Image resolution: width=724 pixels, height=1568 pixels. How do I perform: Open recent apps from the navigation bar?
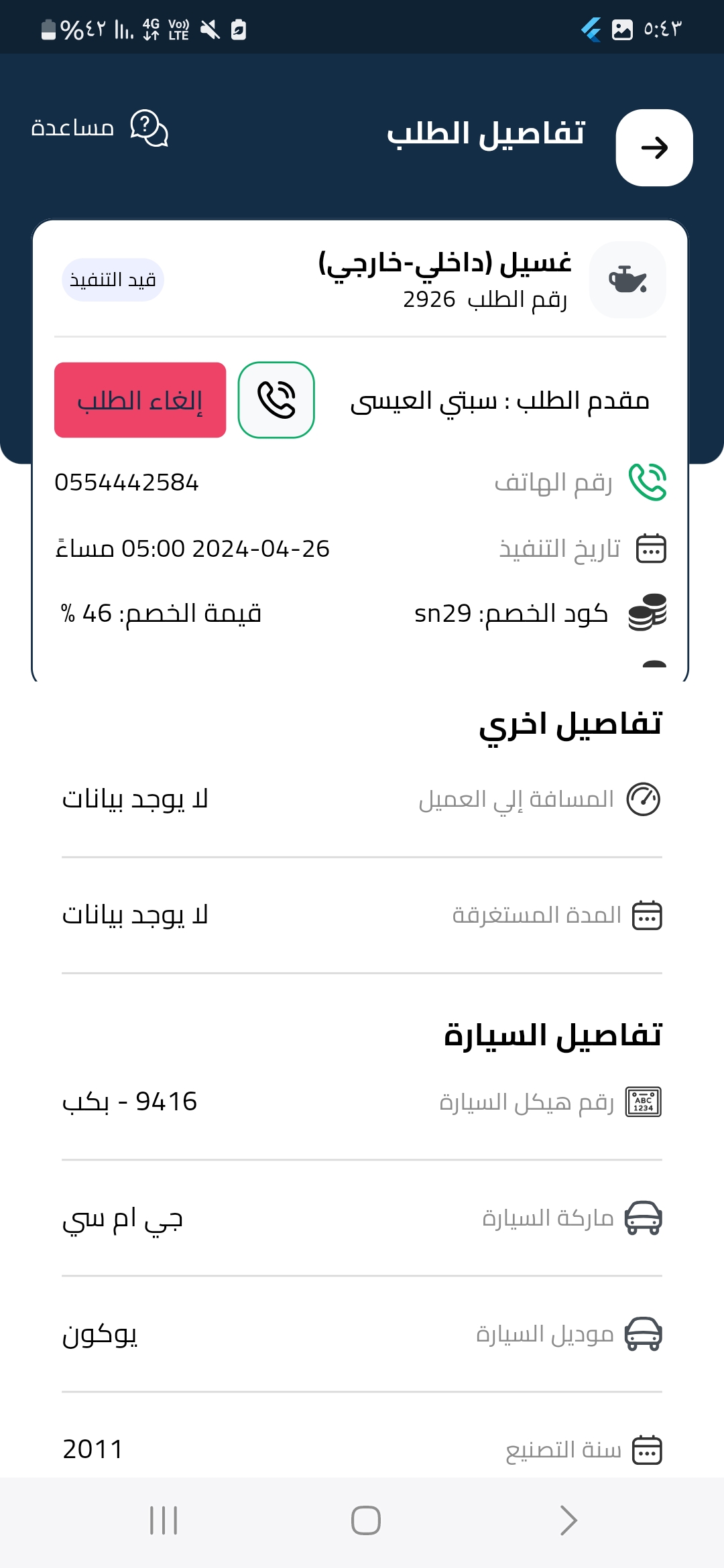[x=164, y=1520]
